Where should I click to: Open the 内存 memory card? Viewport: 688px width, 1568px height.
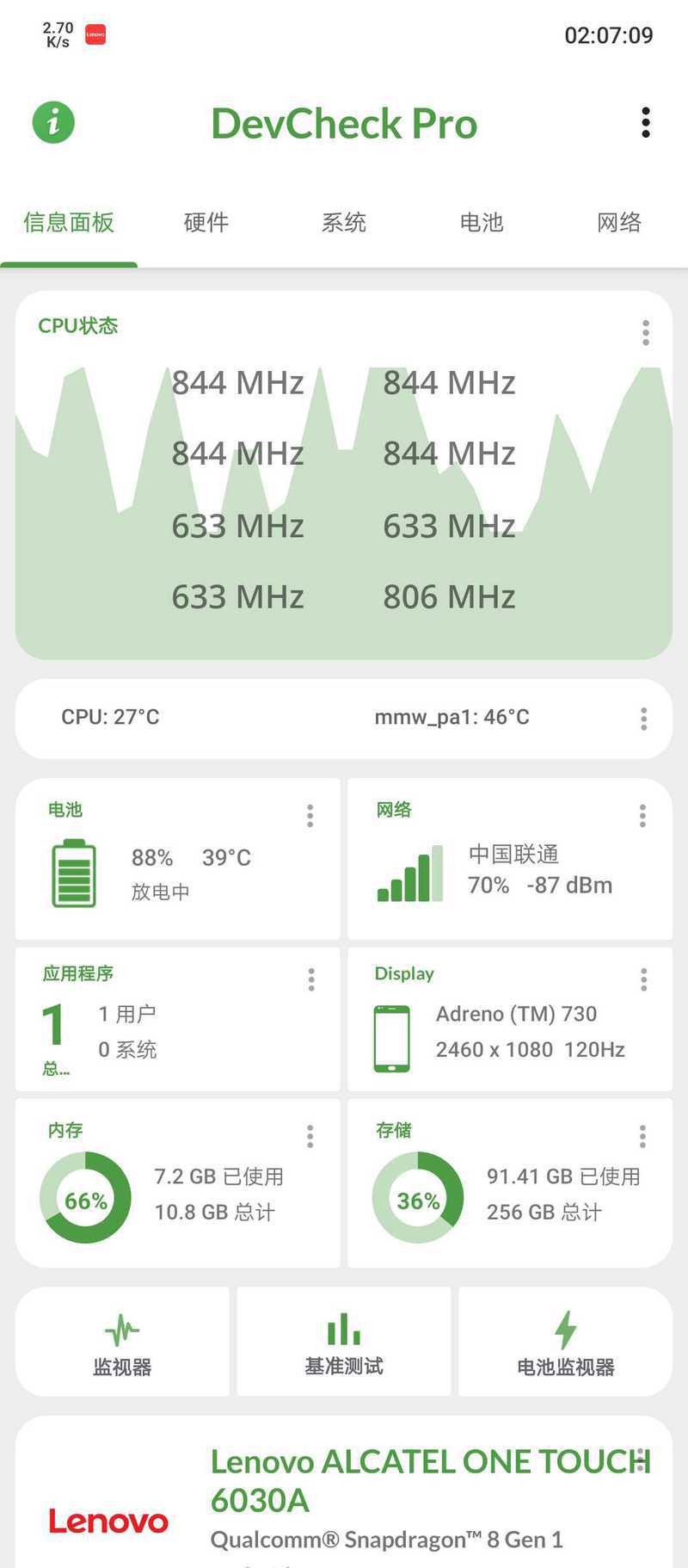[178, 1183]
